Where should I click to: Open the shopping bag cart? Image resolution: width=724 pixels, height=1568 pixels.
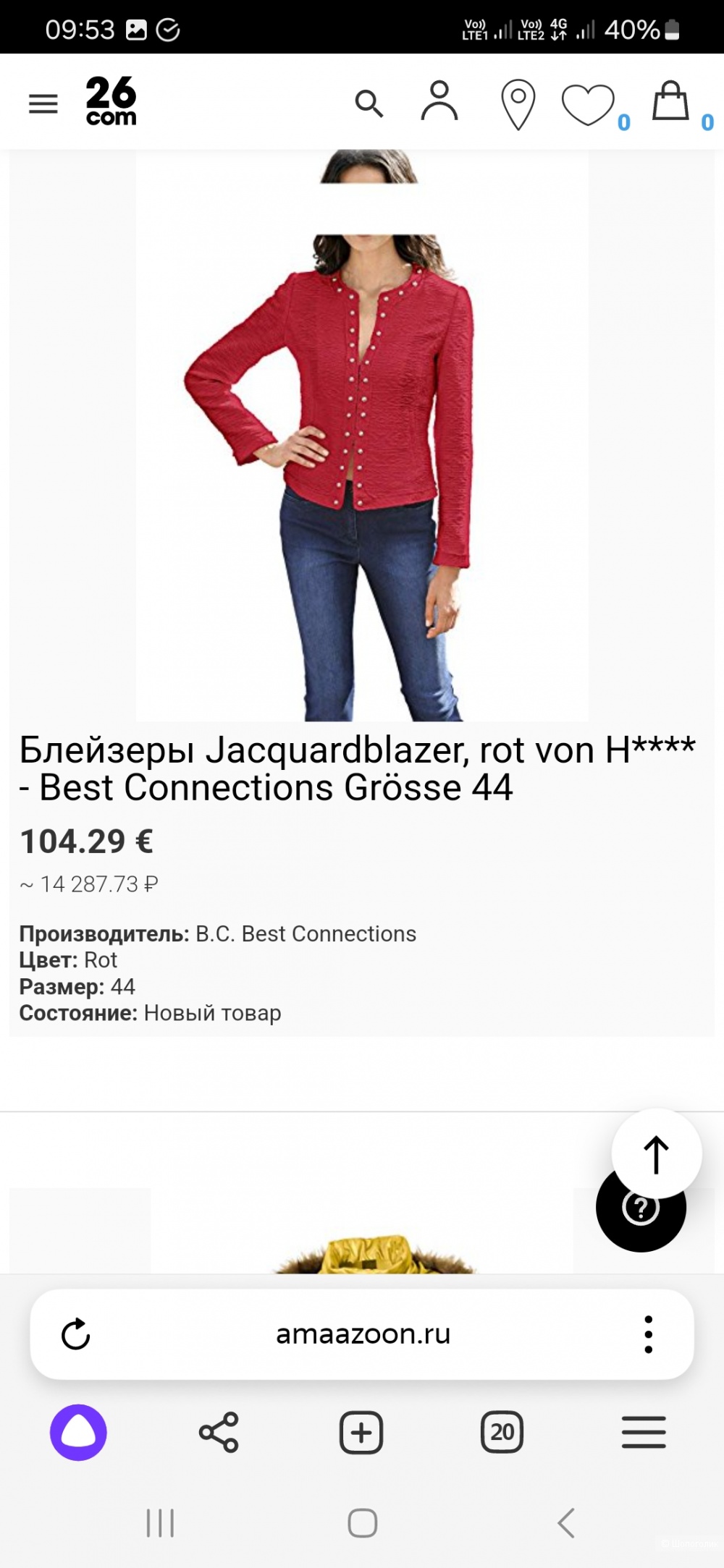click(670, 102)
